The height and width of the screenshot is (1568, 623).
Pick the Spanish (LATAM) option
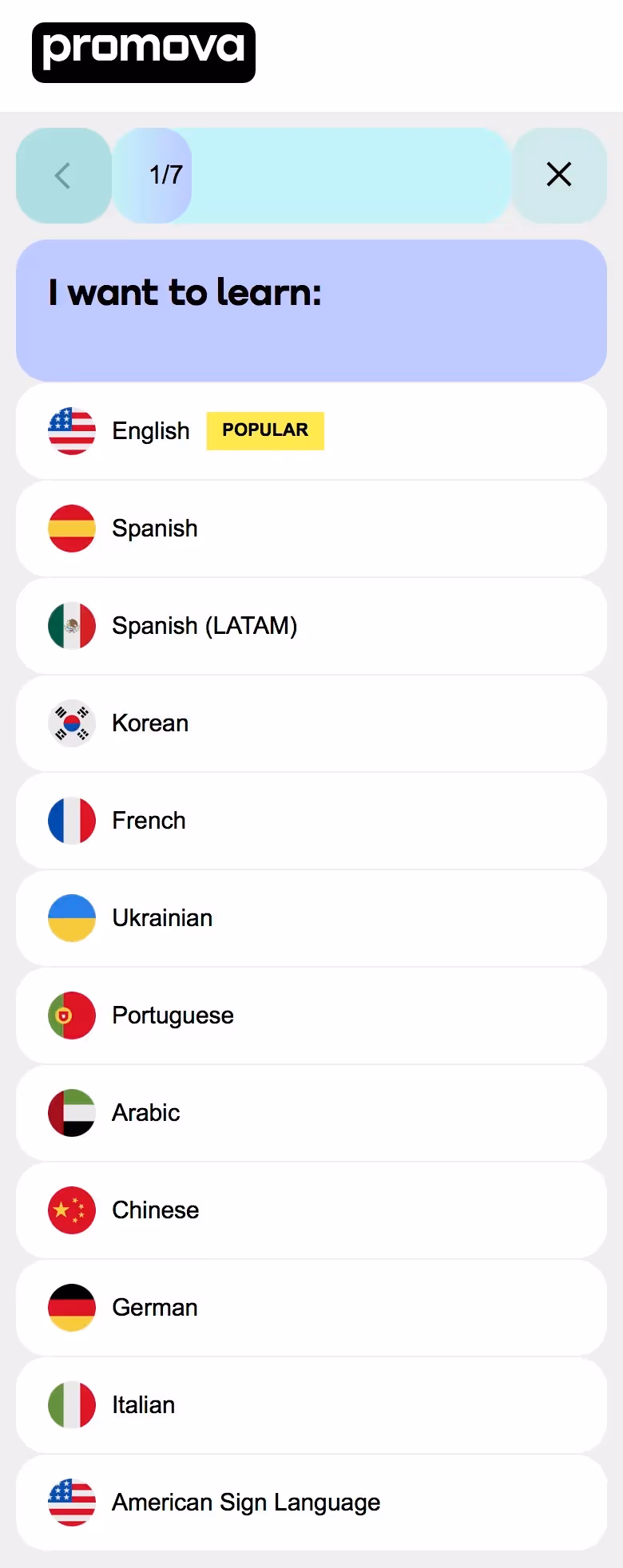(311, 626)
